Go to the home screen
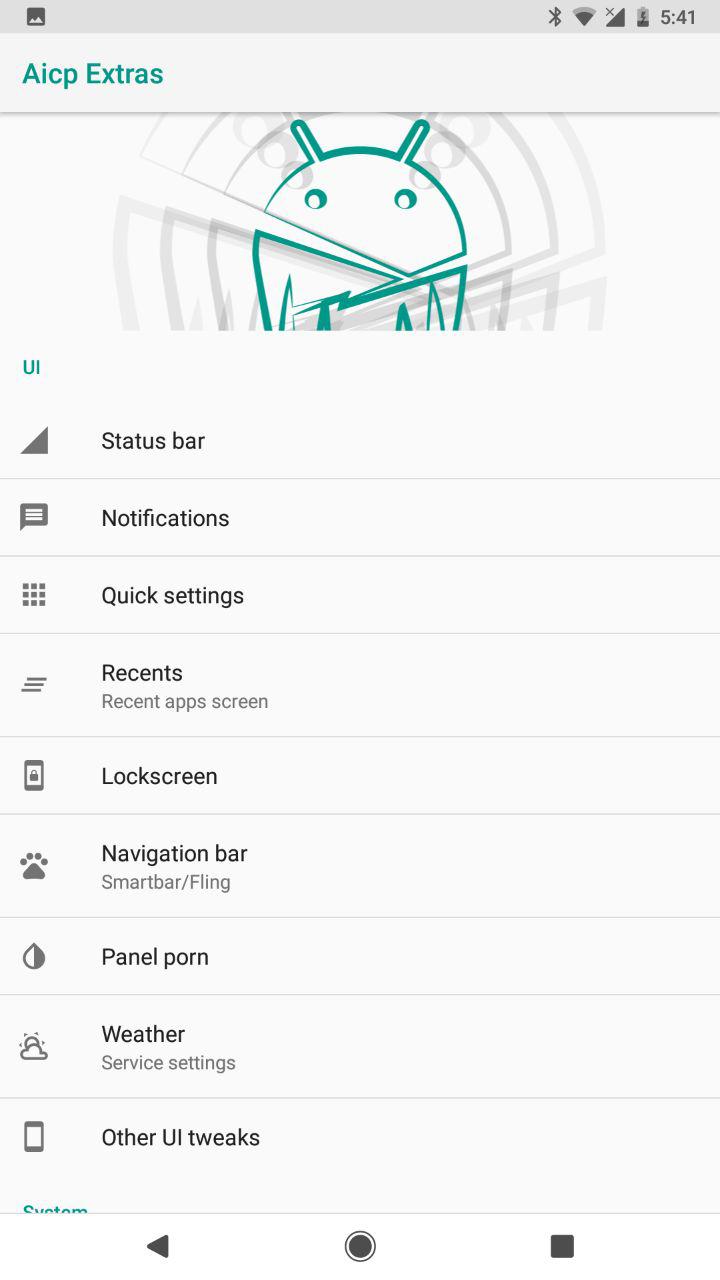Viewport: 720px width, 1280px height. point(360,1246)
